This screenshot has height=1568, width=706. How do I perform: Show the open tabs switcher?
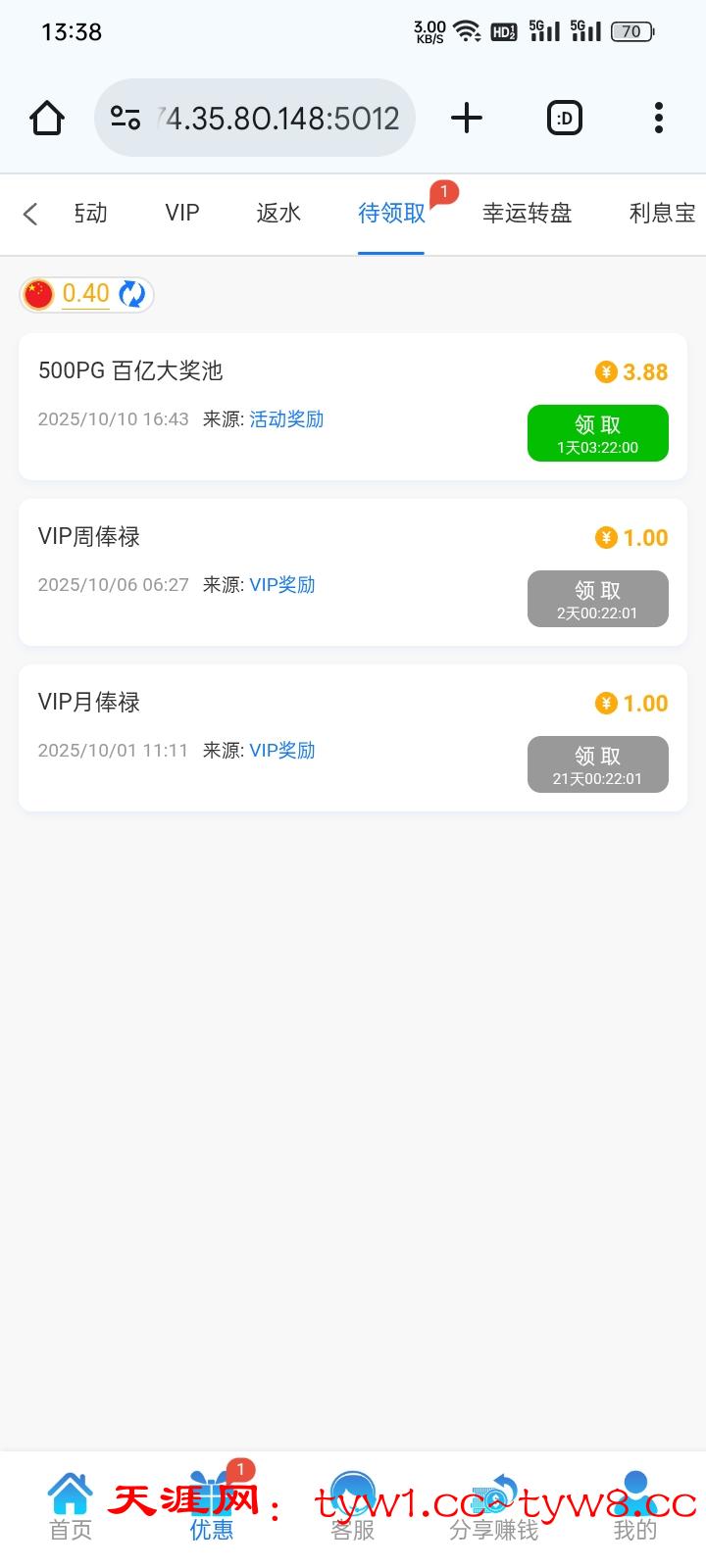[564, 119]
